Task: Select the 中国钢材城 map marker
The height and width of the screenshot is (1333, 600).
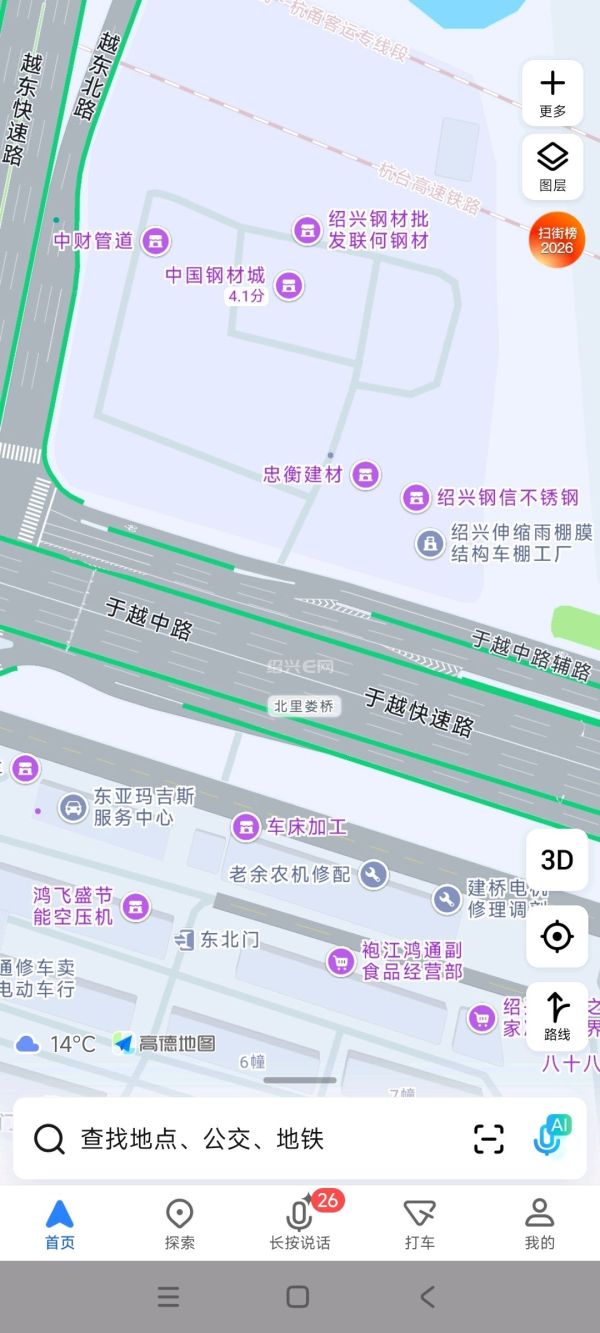Action: coord(289,285)
